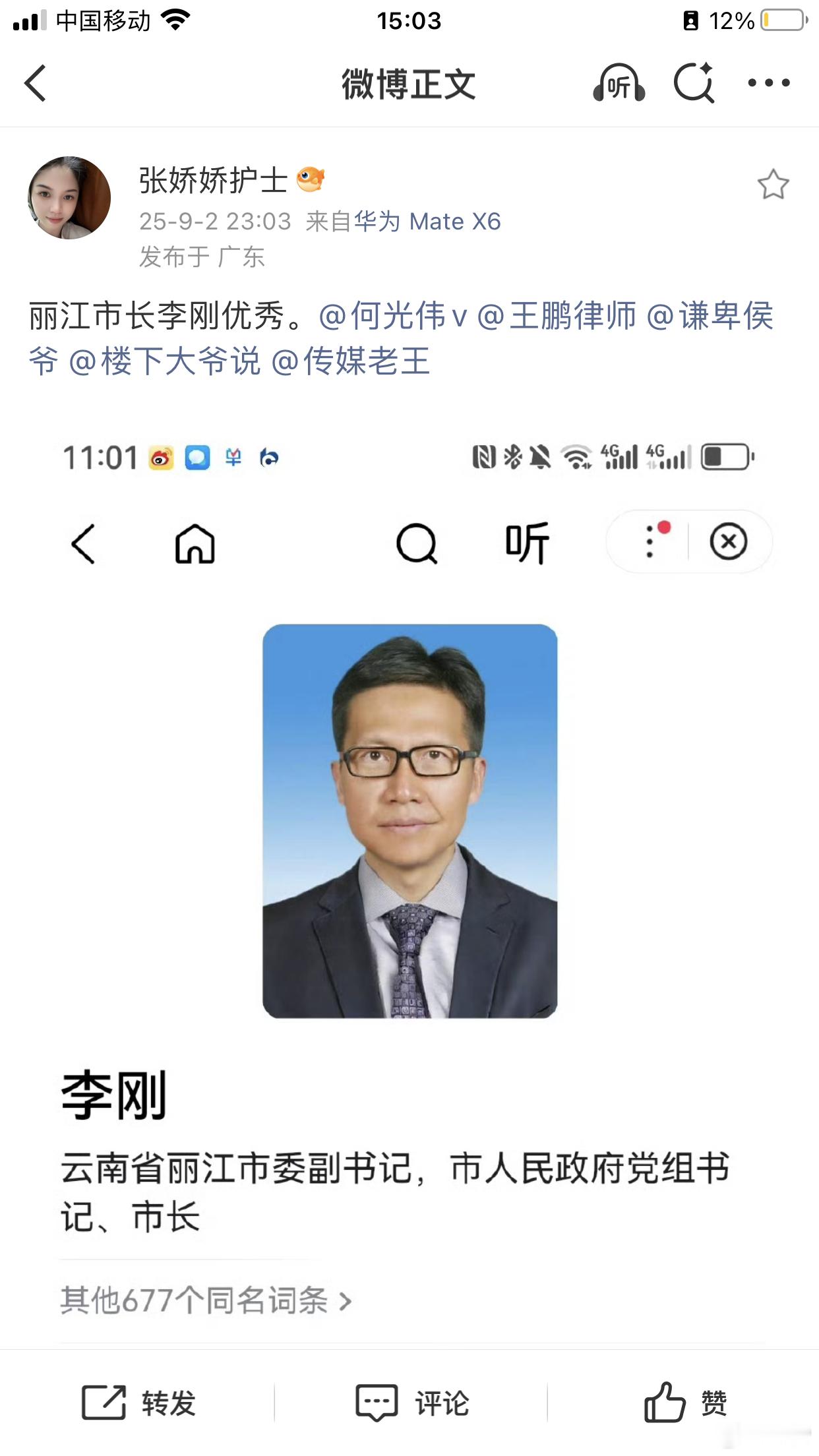This screenshot has width=819, height=1456.
Task: Go back from the Weibo post
Action: pyautogui.click(x=36, y=83)
